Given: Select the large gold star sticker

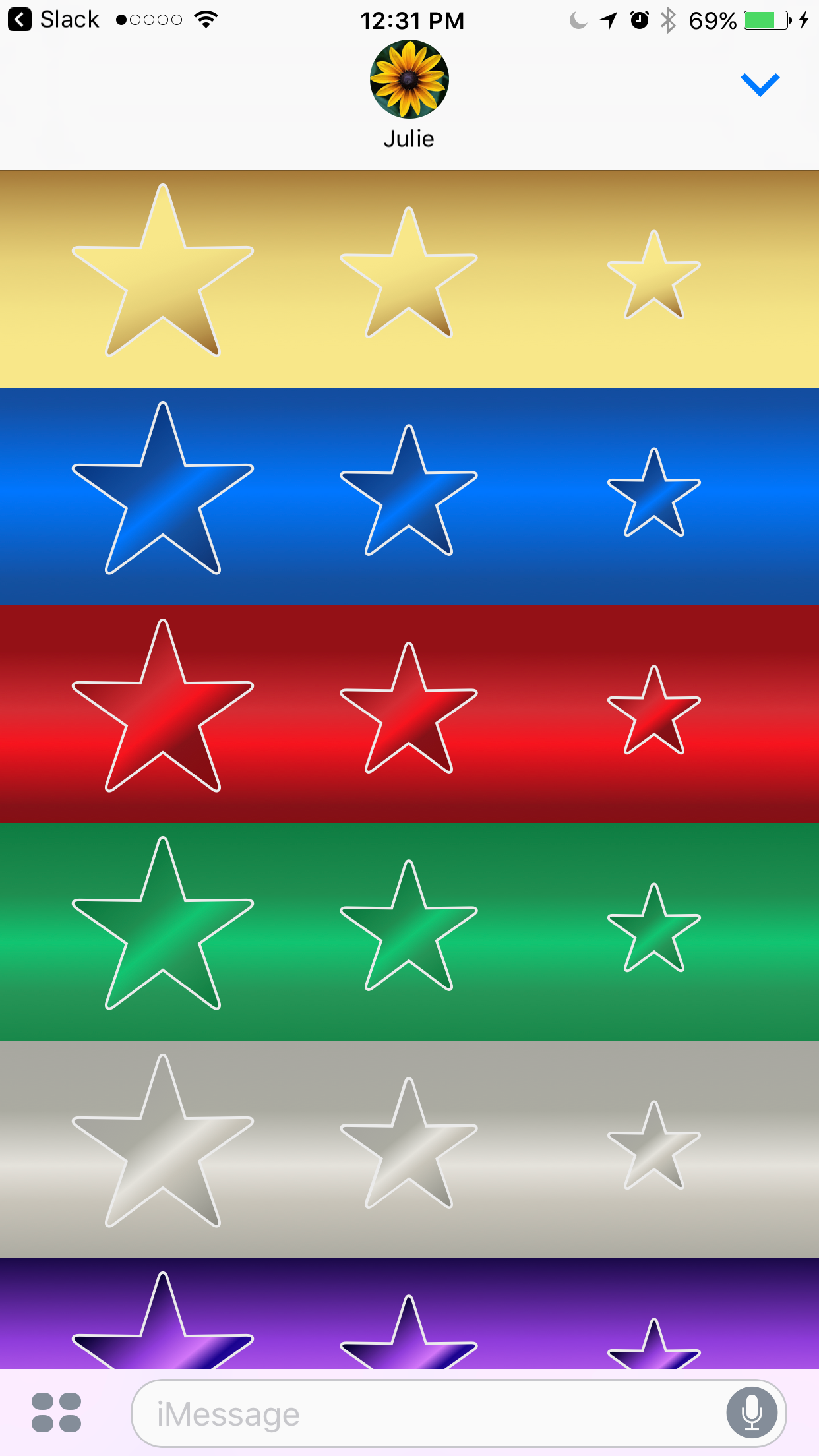Looking at the screenshot, I should pos(163,270).
